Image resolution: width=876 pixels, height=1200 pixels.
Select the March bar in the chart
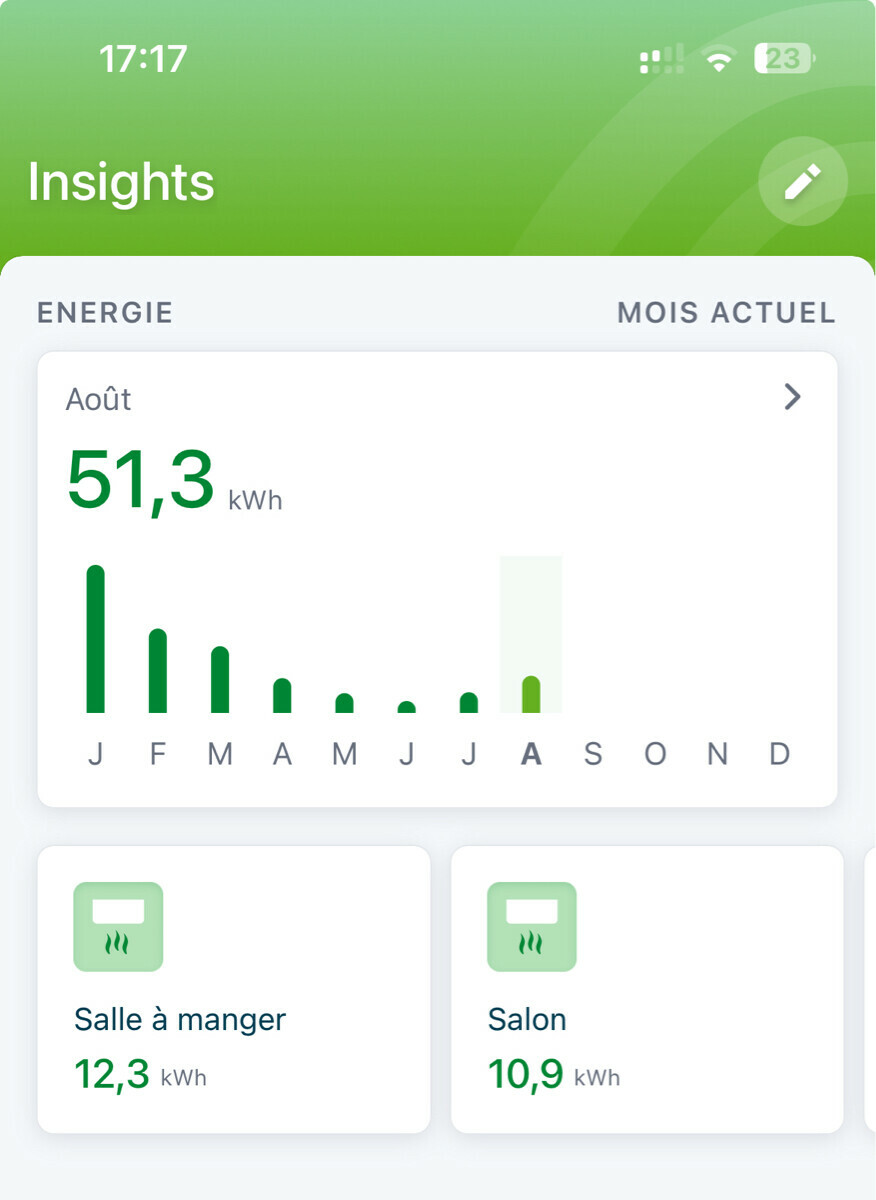click(x=220, y=679)
